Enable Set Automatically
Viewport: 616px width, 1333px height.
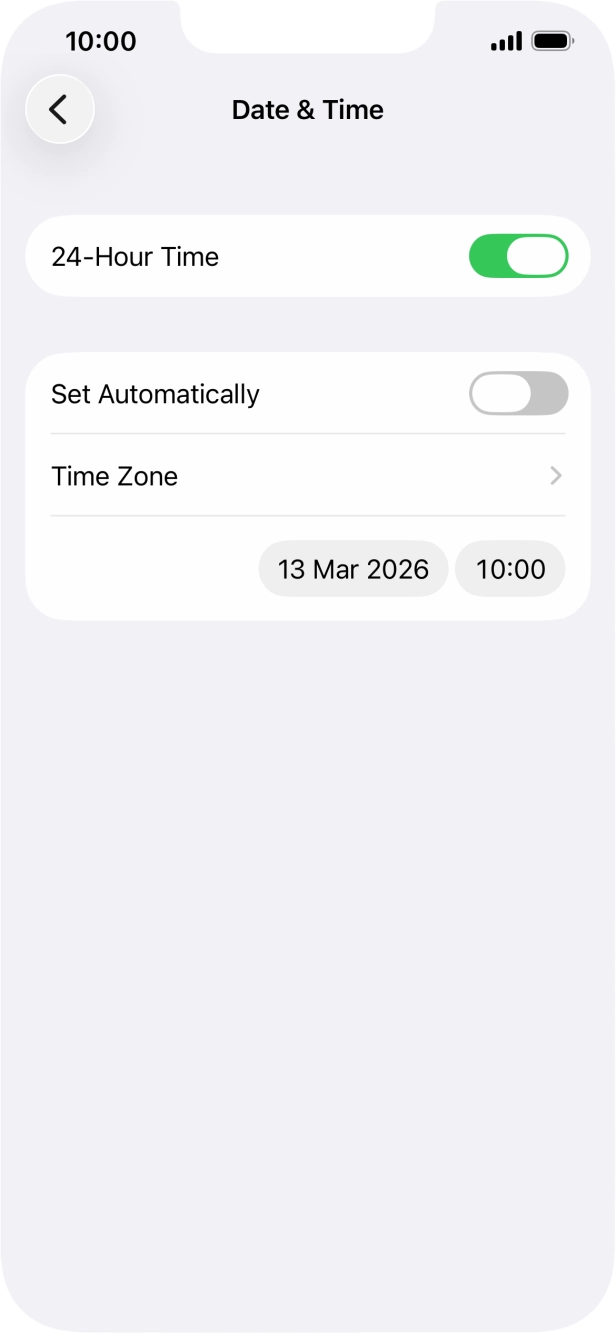518,393
